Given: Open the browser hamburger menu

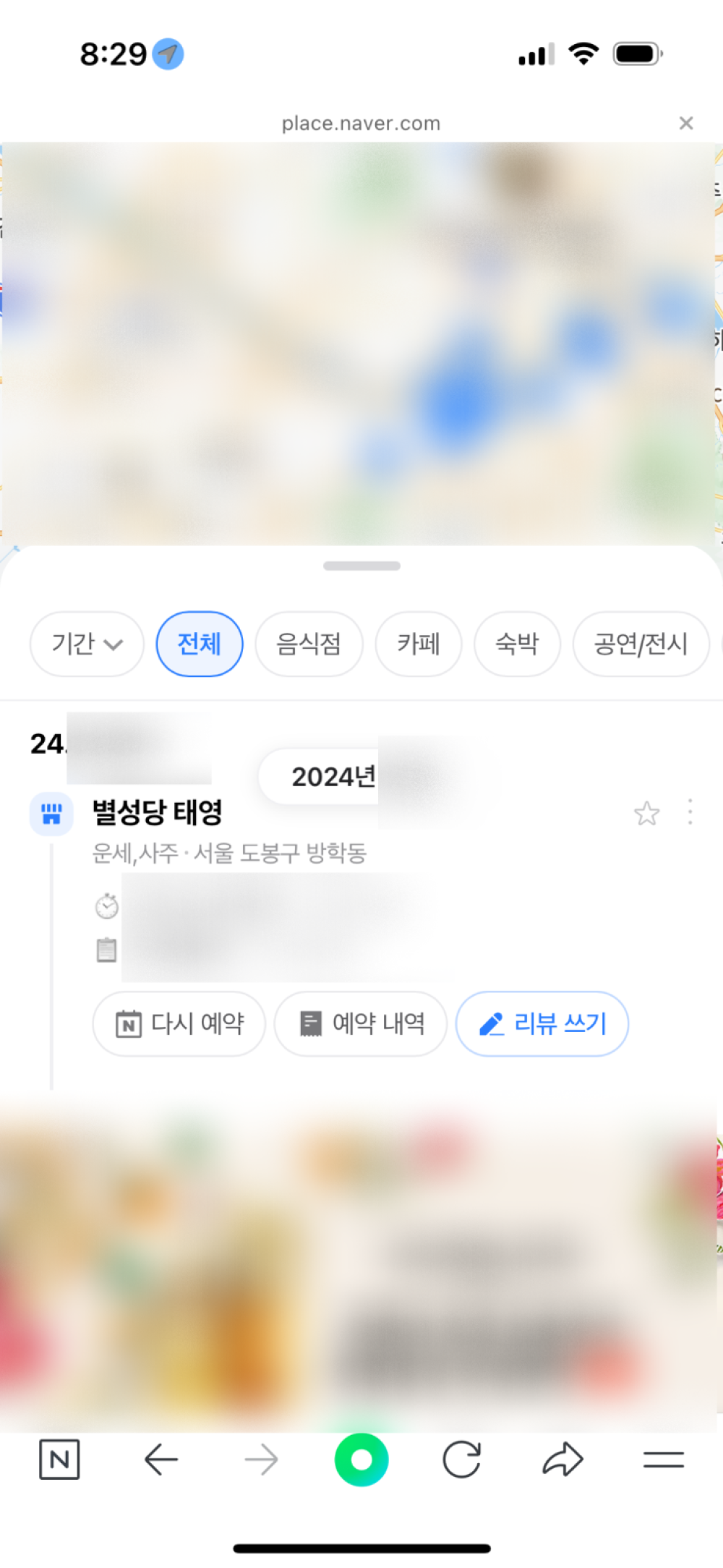Looking at the screenshot, I should (x=663, y=1460).
